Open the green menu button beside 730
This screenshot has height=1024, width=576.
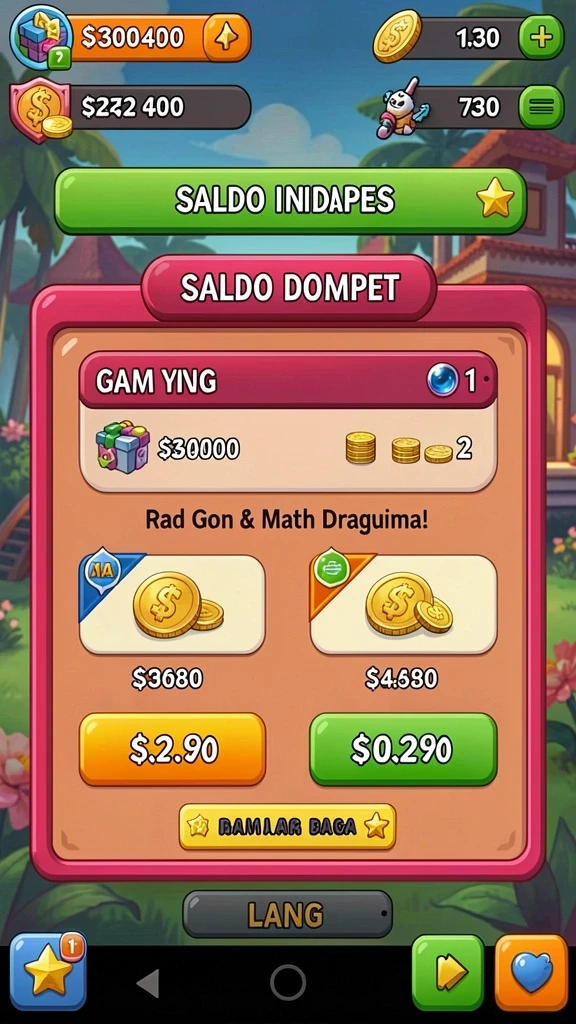point(541,106)
